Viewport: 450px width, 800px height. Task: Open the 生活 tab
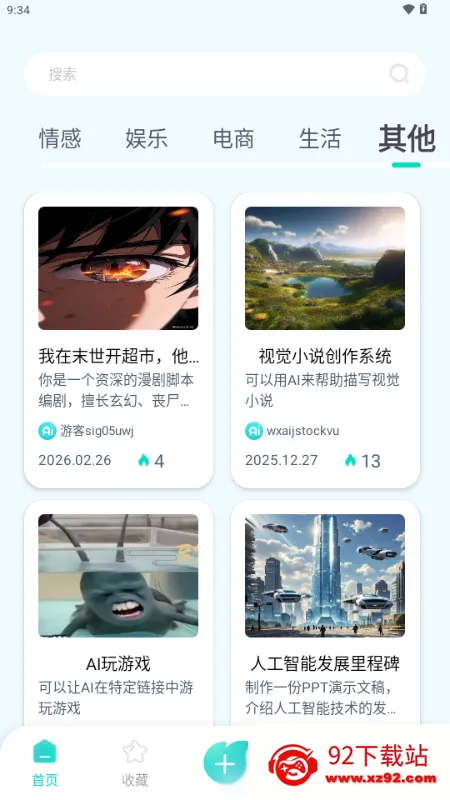tap(320, 139)
